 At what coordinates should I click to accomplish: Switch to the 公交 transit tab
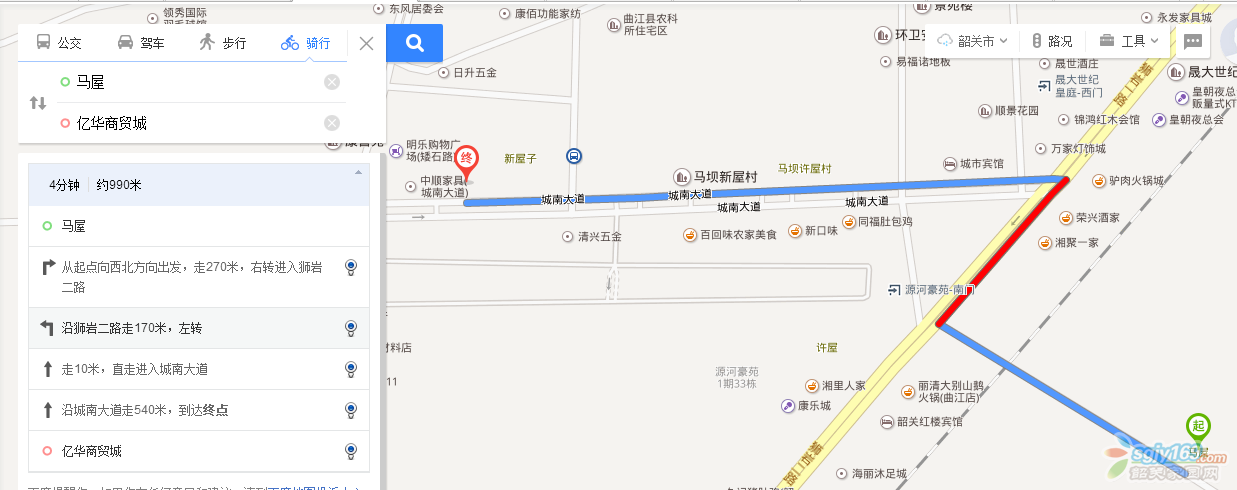(59, 43)
